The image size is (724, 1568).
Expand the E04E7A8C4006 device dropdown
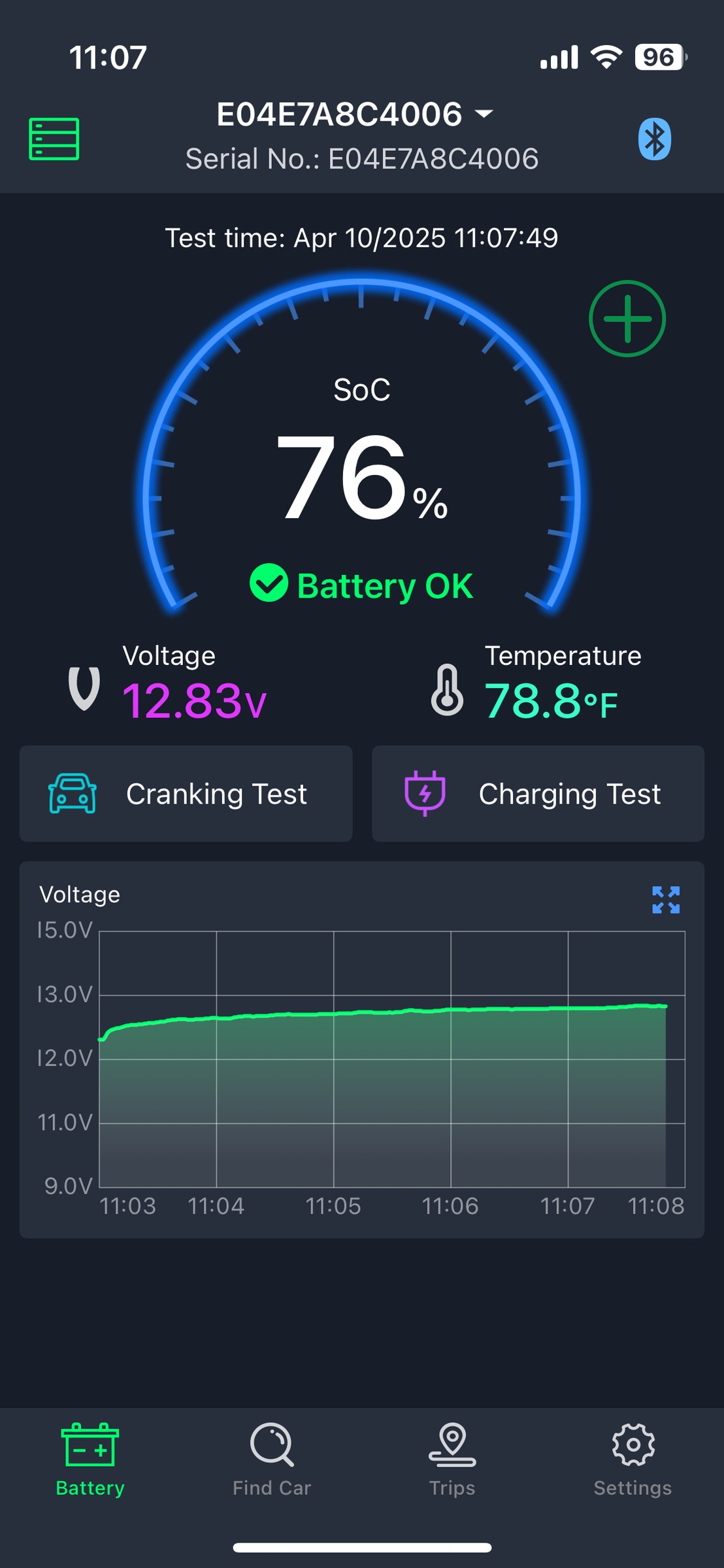(x=355, y=114)
